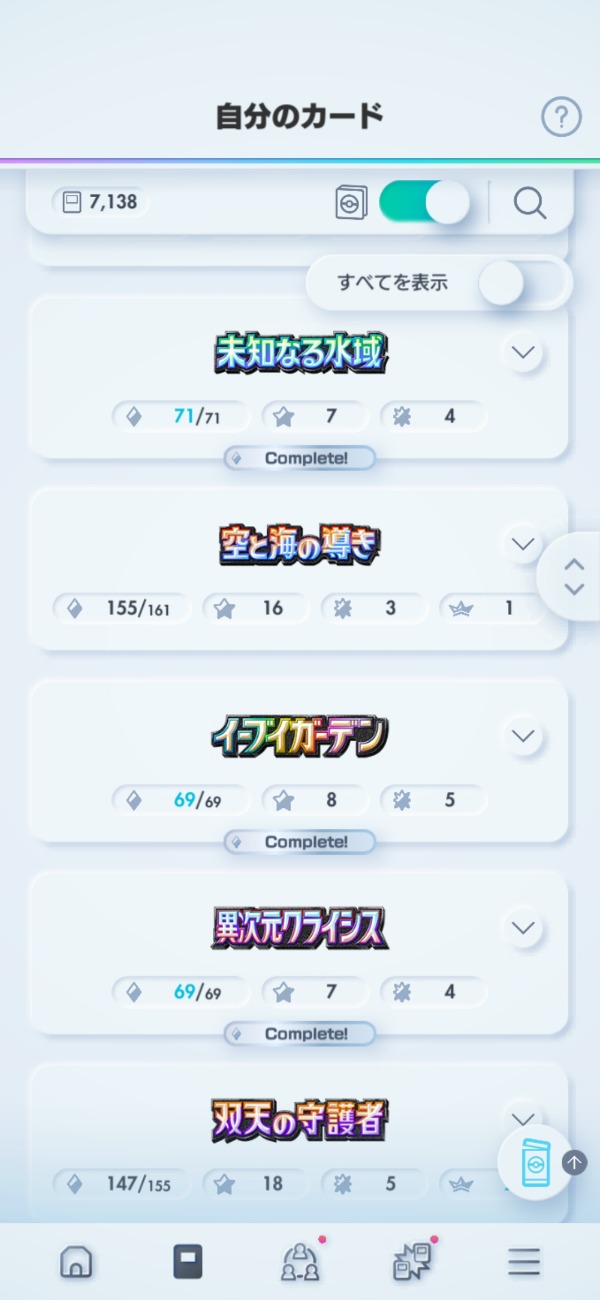Toggle the green card view switch
The width and height of the screenshot is (600, 1300).
coord(424,203)
